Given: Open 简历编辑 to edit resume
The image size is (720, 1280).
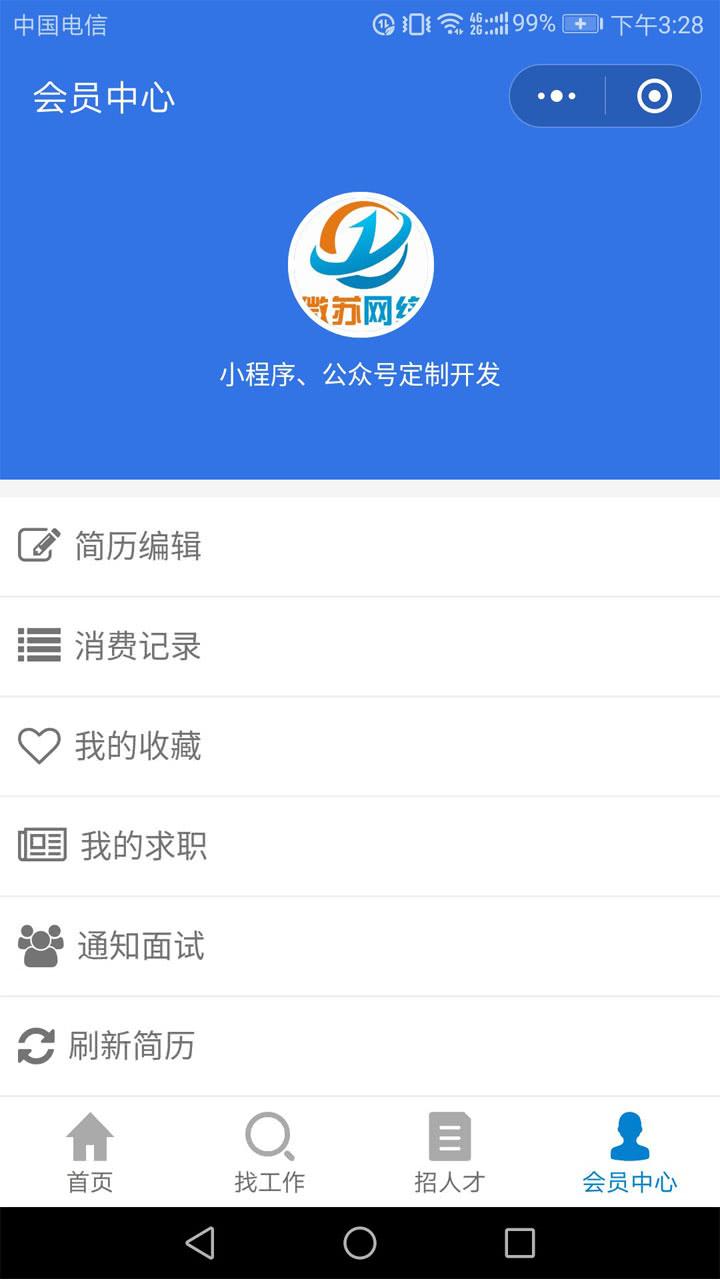Looking at the screenshot, I should pyautogui.click(x=360, y=546).
